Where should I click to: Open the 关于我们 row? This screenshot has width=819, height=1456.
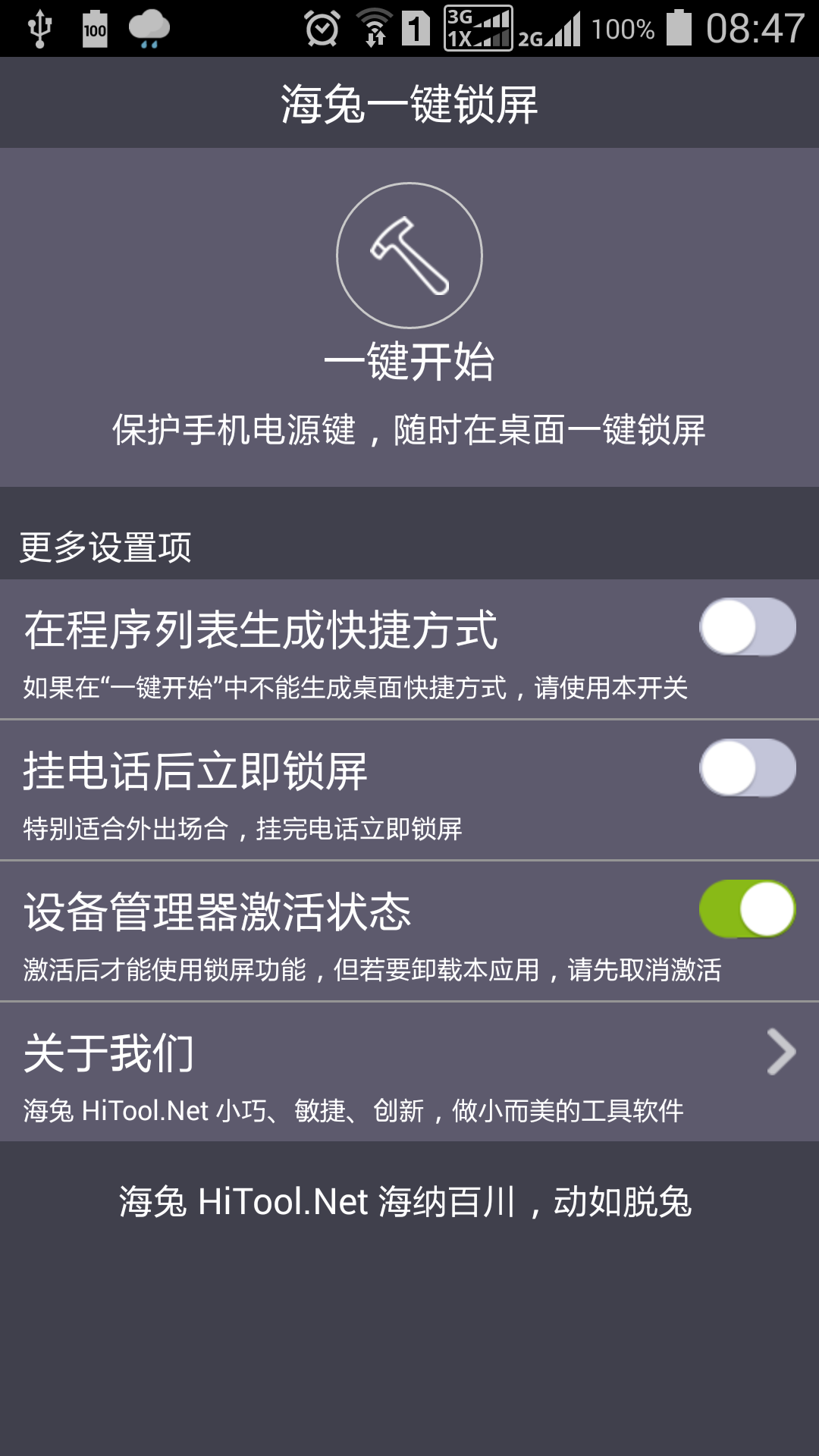pos(409,1072)
